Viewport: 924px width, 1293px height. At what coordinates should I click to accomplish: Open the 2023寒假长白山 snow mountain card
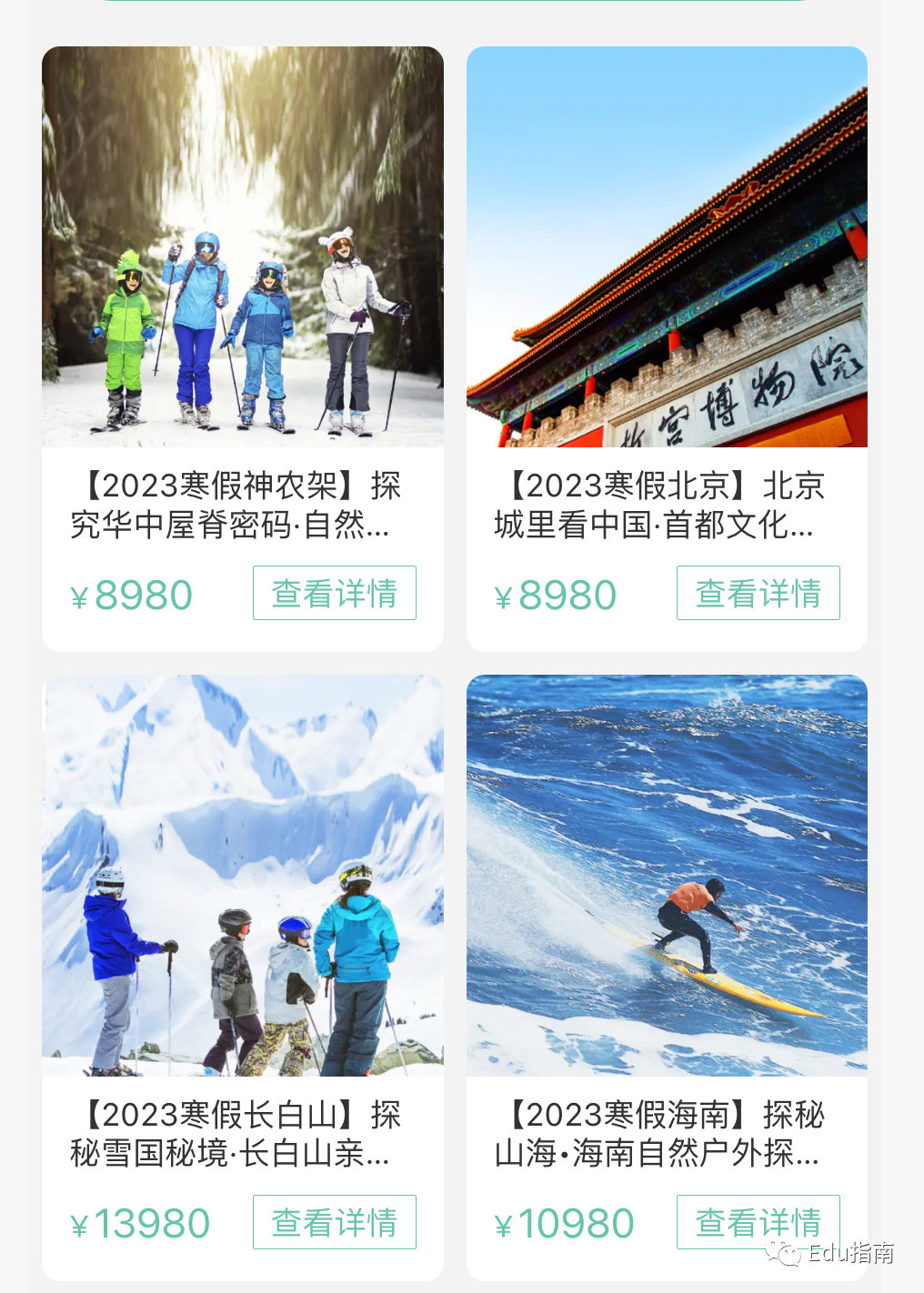pyautogui.click(x=243, y=876)
